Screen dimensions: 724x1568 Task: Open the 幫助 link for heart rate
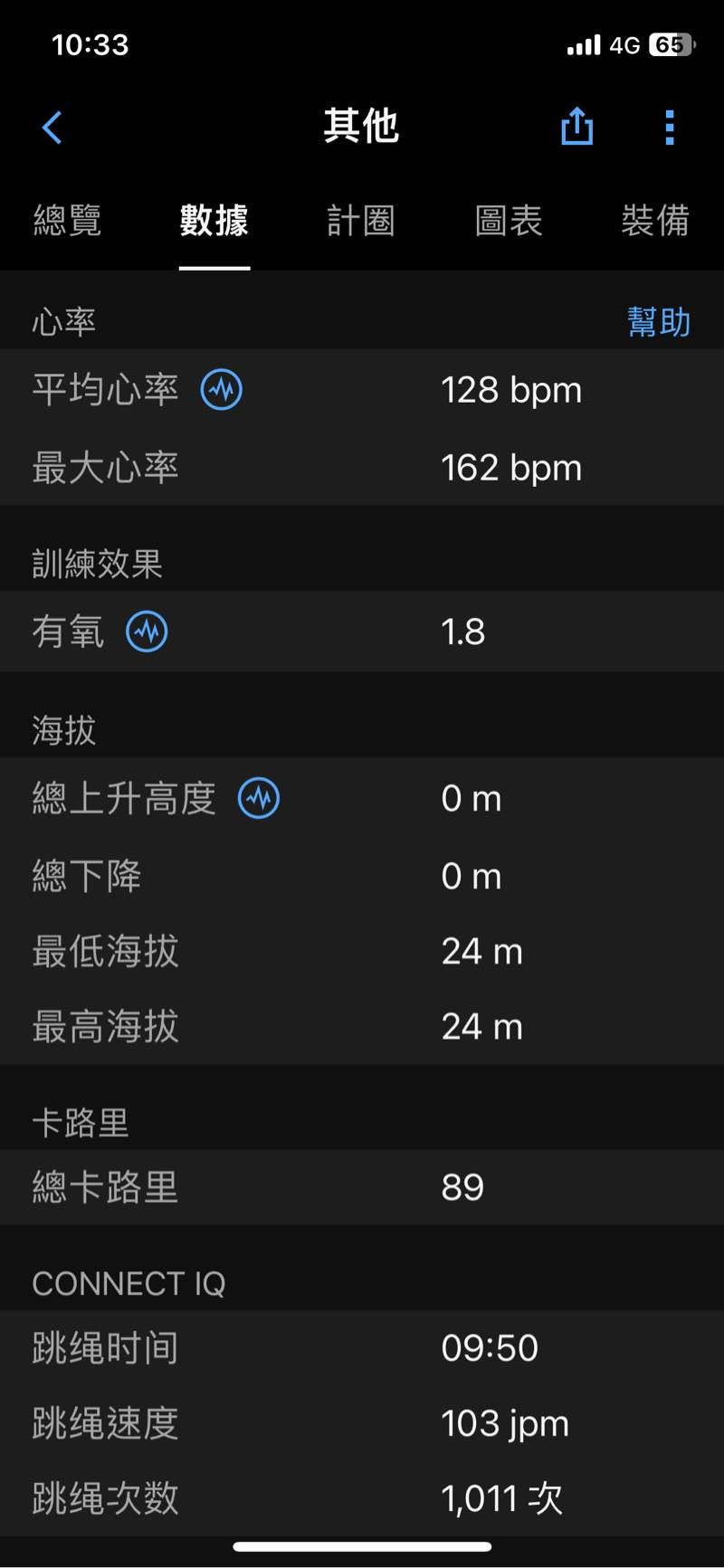pyautogui.click(x=659, y=322)
